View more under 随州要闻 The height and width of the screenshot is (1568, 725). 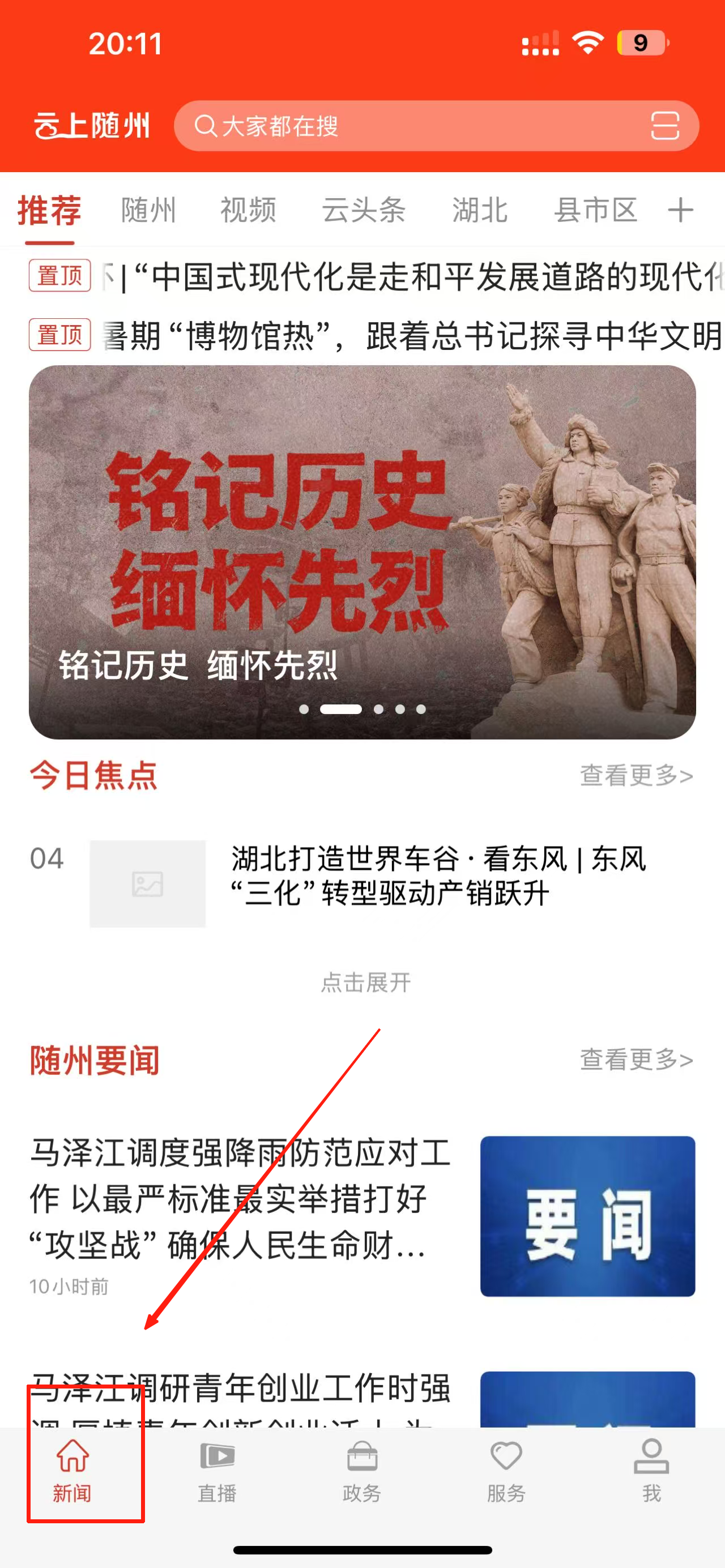point(636,1059)
